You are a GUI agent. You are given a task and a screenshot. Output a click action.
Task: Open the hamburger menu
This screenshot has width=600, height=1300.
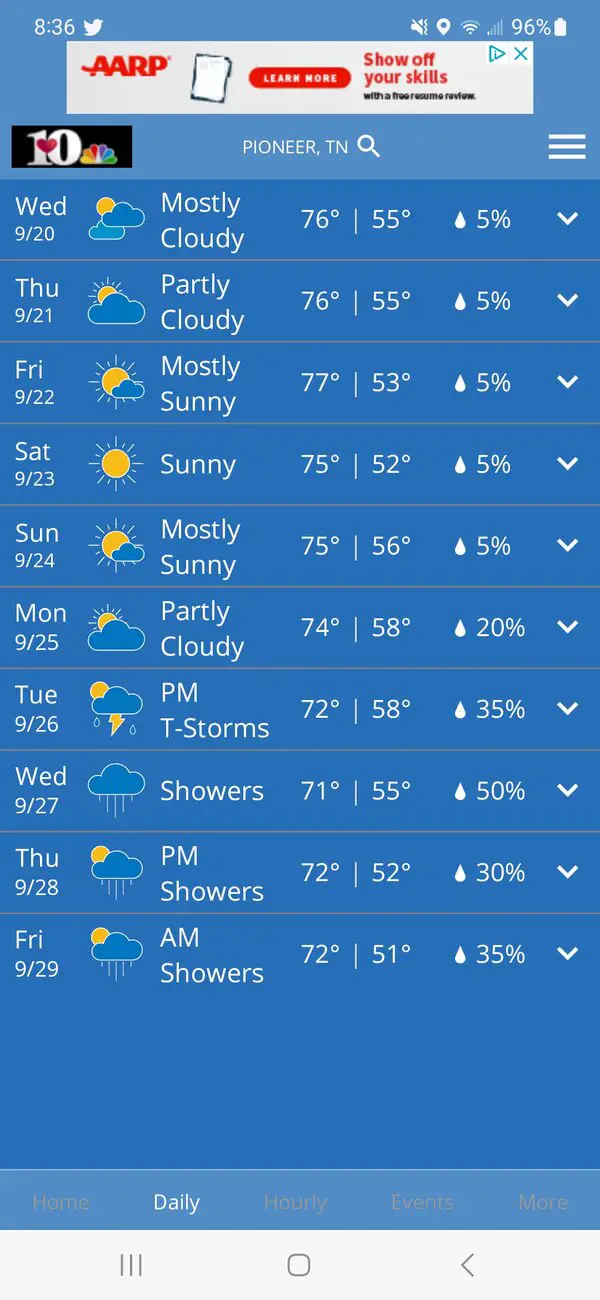[x=567, y=147]
